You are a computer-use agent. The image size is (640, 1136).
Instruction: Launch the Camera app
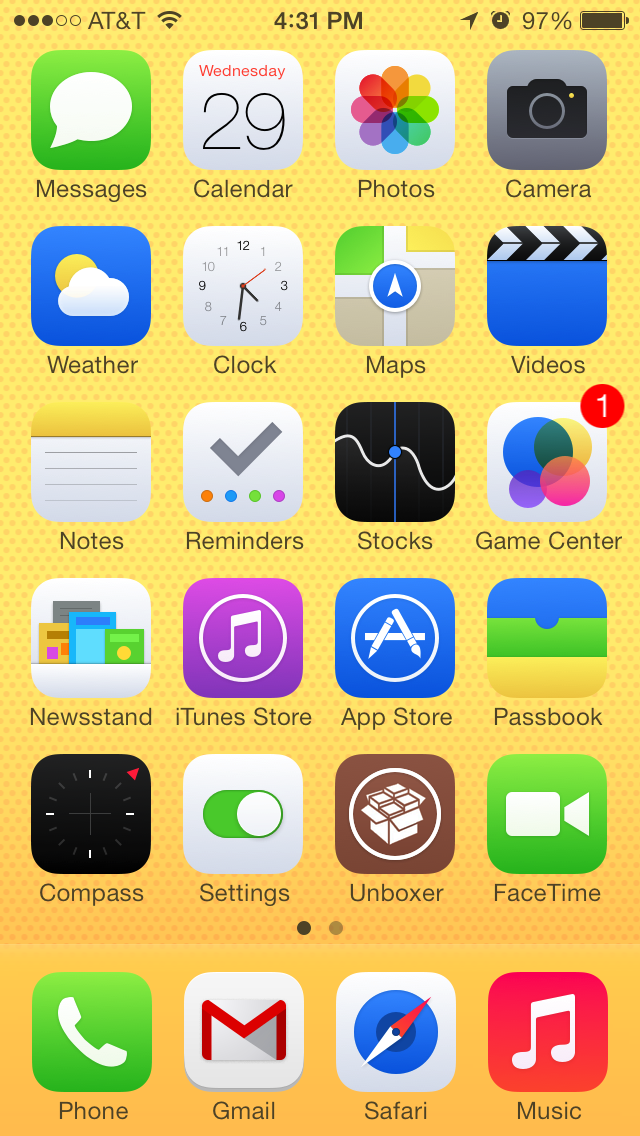pos(547,111)
